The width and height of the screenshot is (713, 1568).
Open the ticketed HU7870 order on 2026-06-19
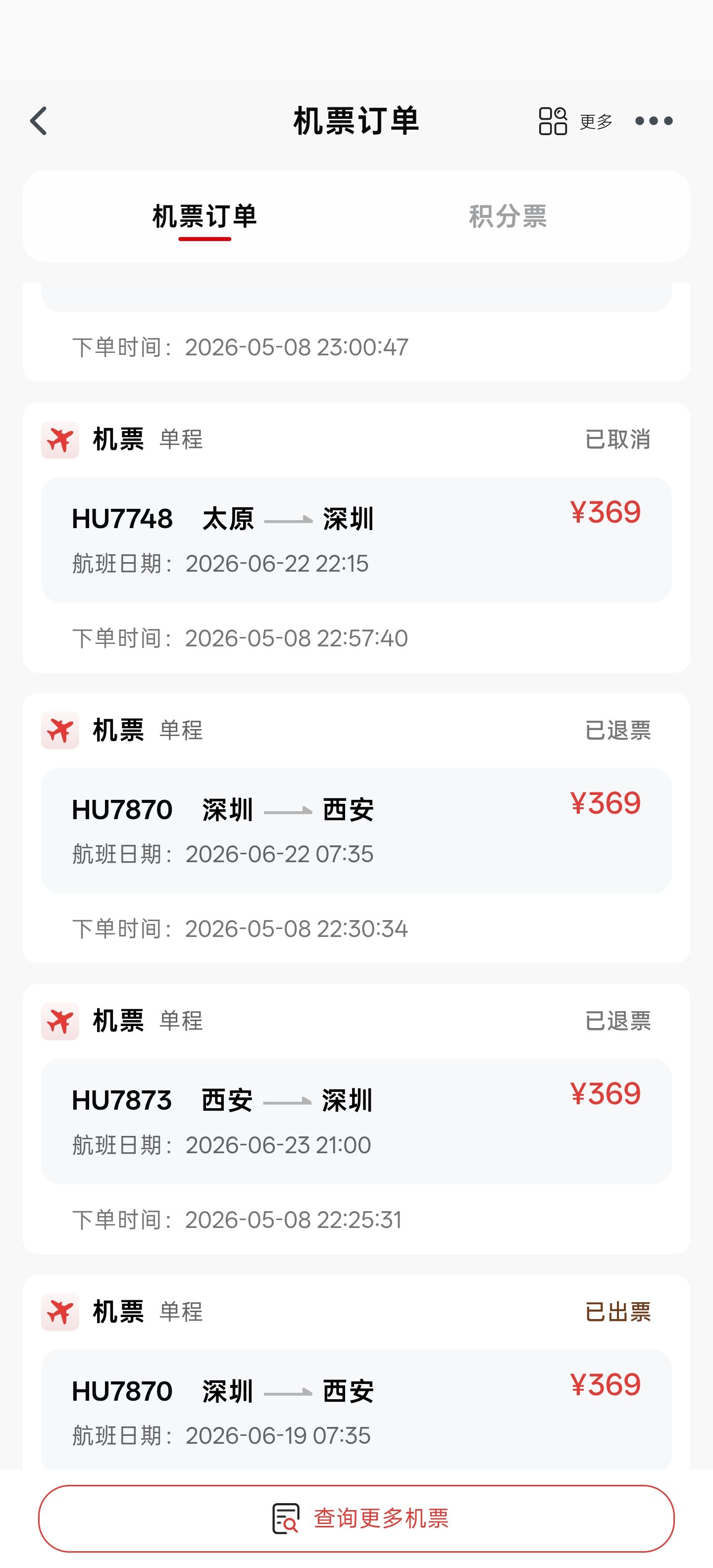356,1373
